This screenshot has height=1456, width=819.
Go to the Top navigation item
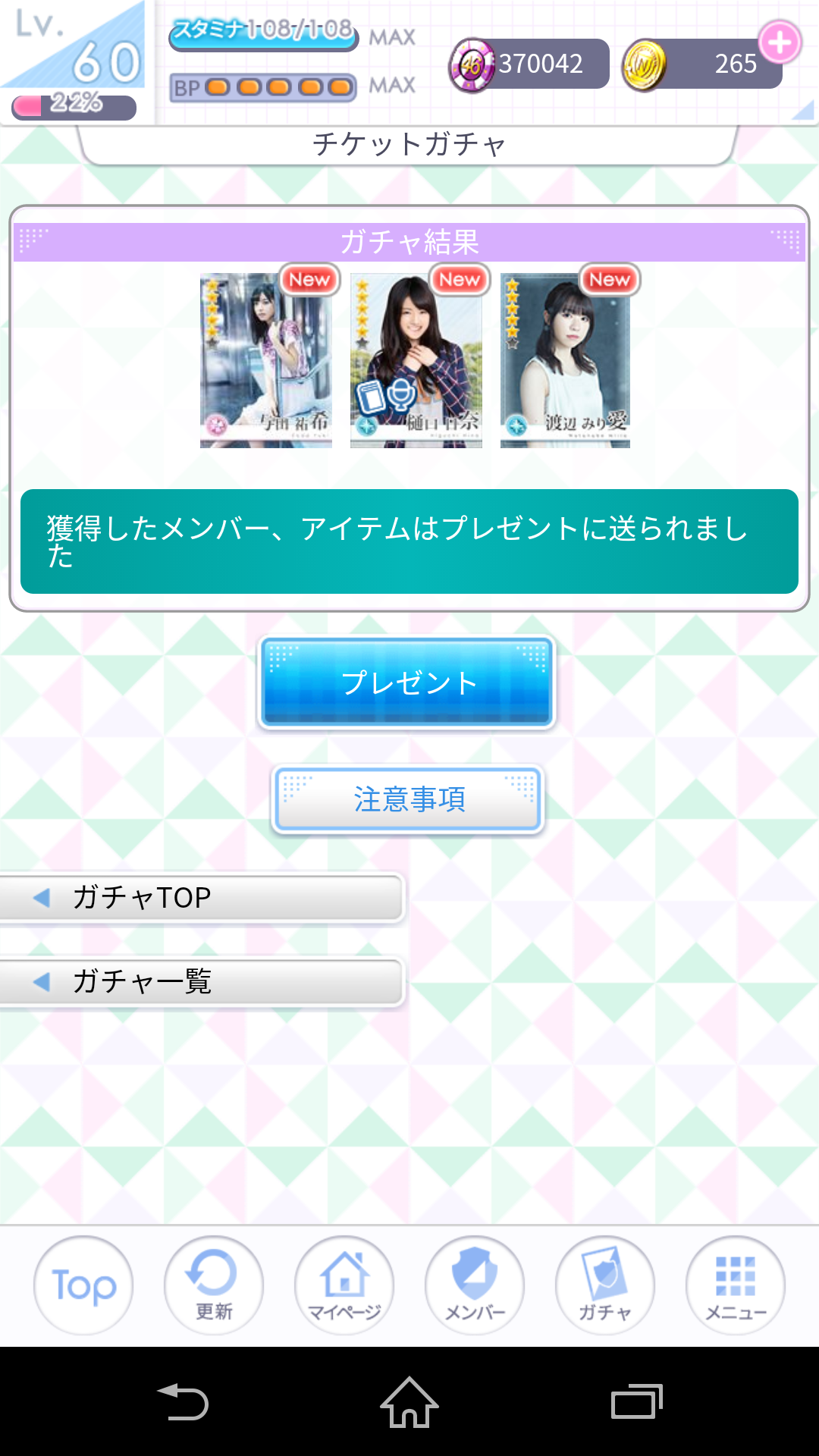tap(83, 1285)
